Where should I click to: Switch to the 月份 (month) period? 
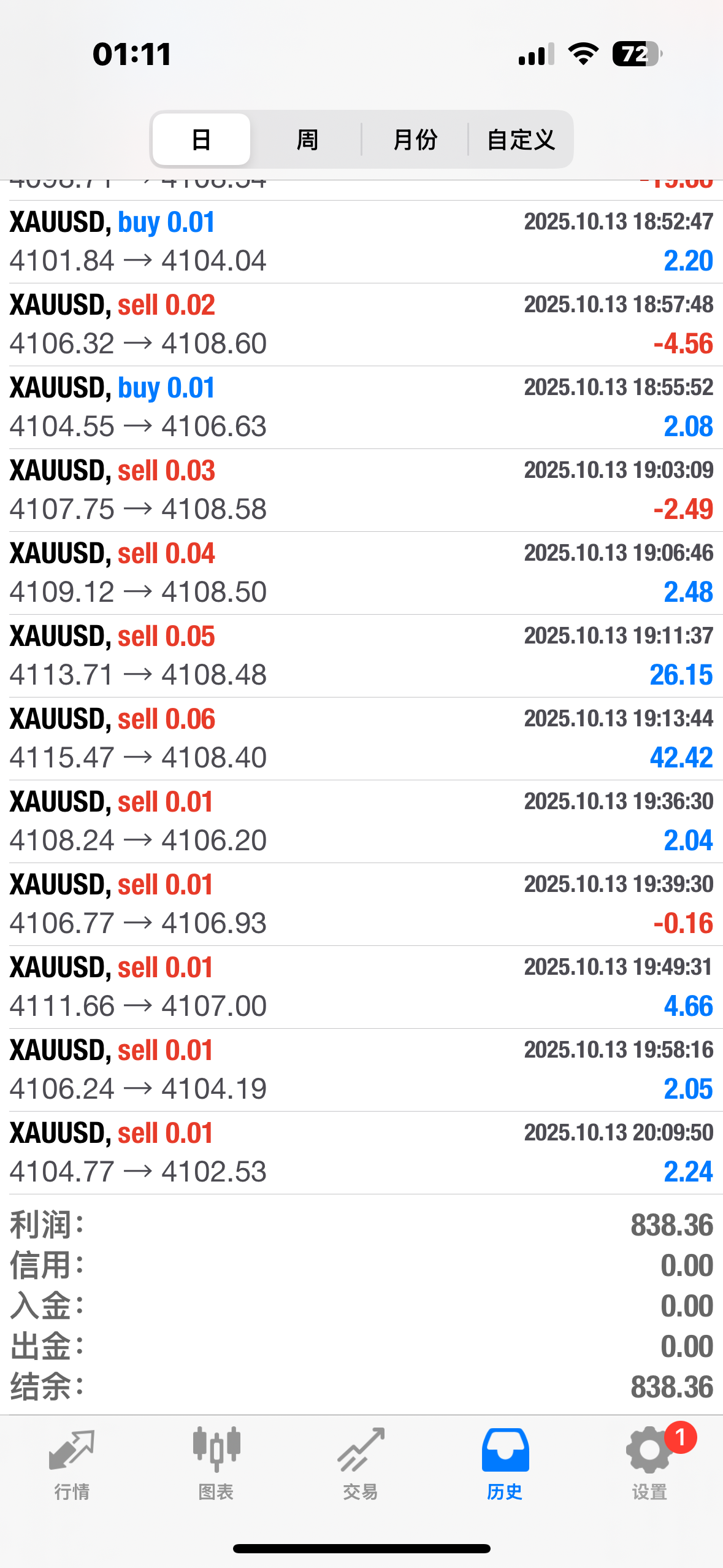coord(415,140)
